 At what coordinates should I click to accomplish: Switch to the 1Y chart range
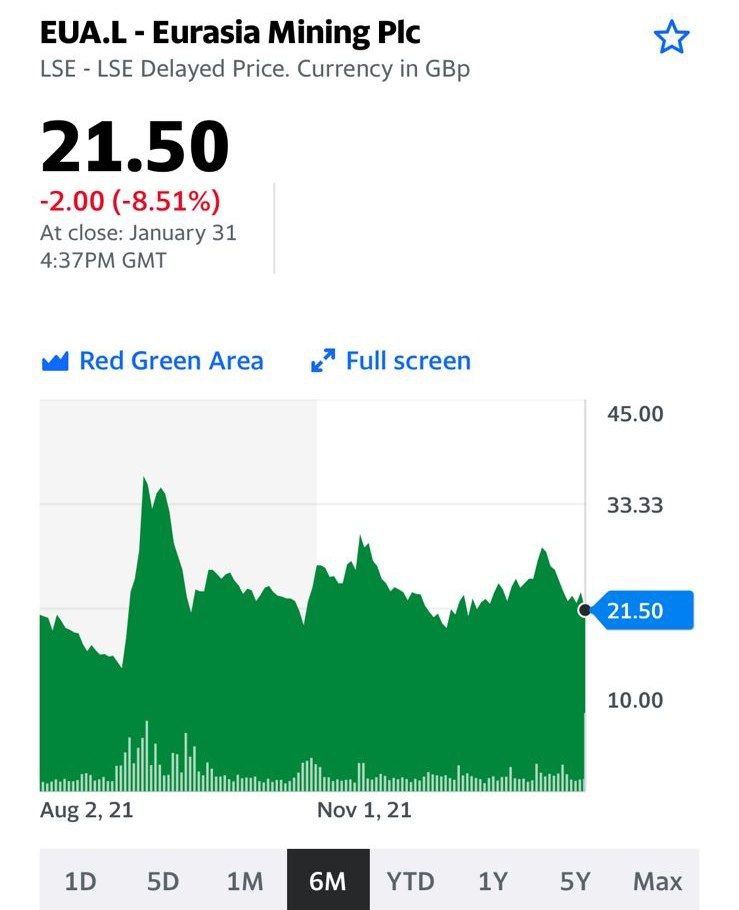[x=492, y=881]
